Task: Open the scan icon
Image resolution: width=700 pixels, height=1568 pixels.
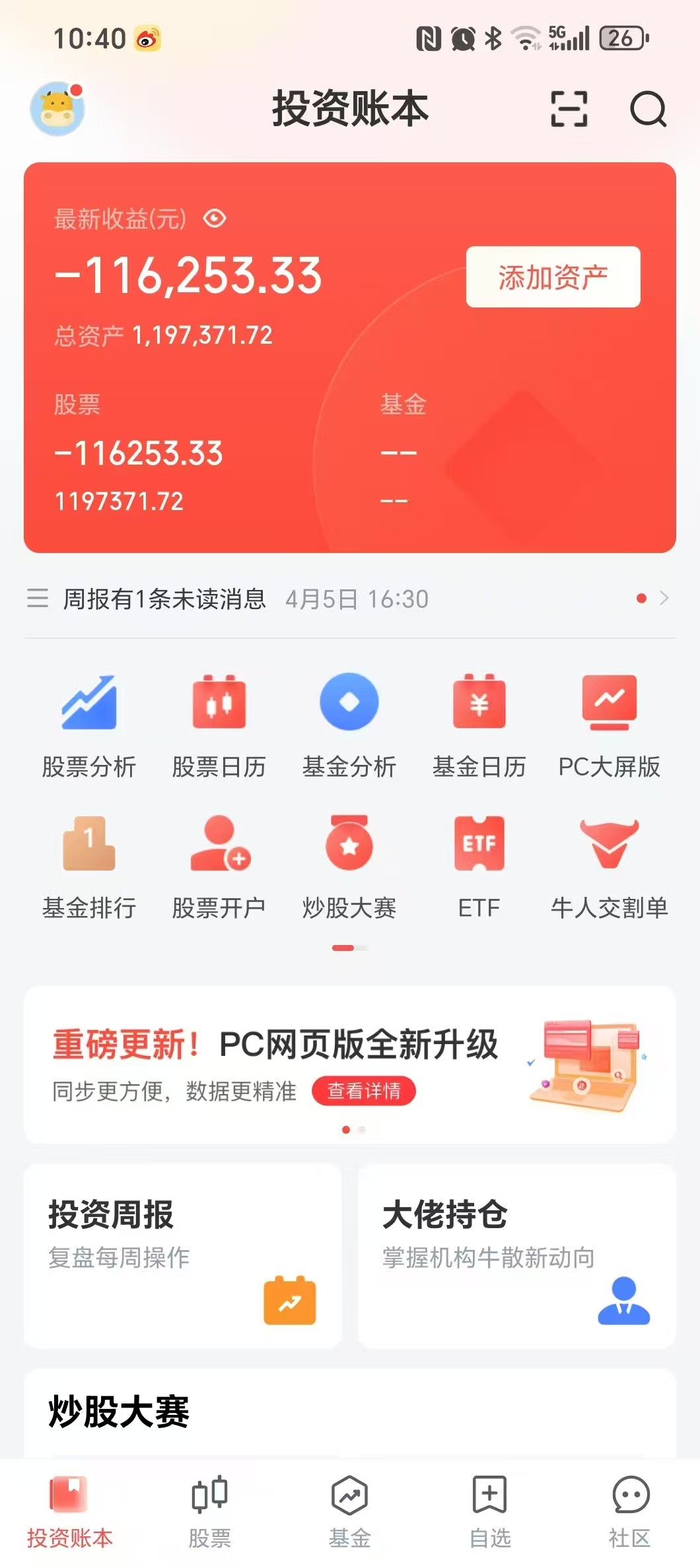Action: [569, 109]
